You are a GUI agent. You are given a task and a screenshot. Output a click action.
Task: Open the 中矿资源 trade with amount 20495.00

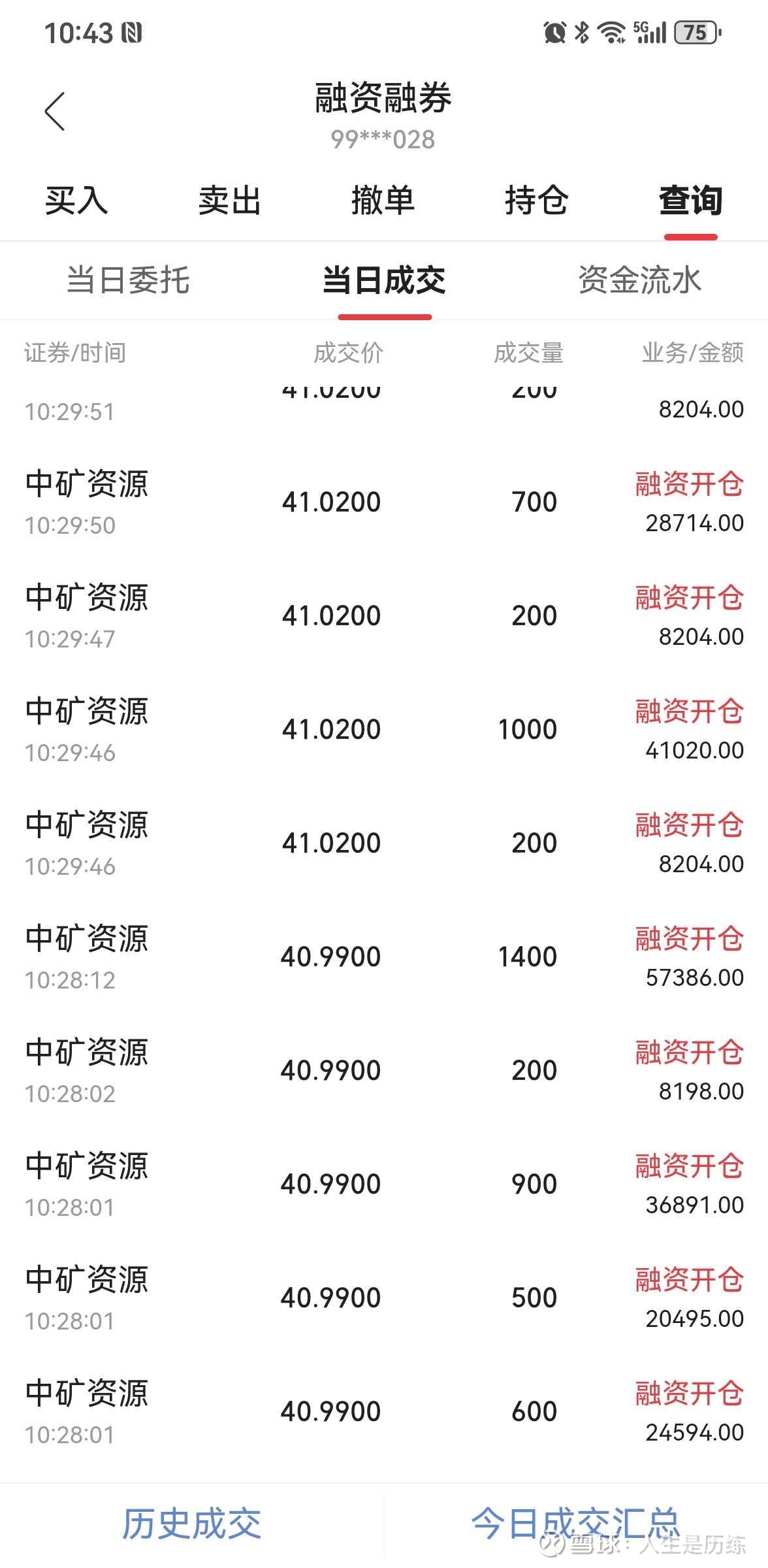[384, 1298]
